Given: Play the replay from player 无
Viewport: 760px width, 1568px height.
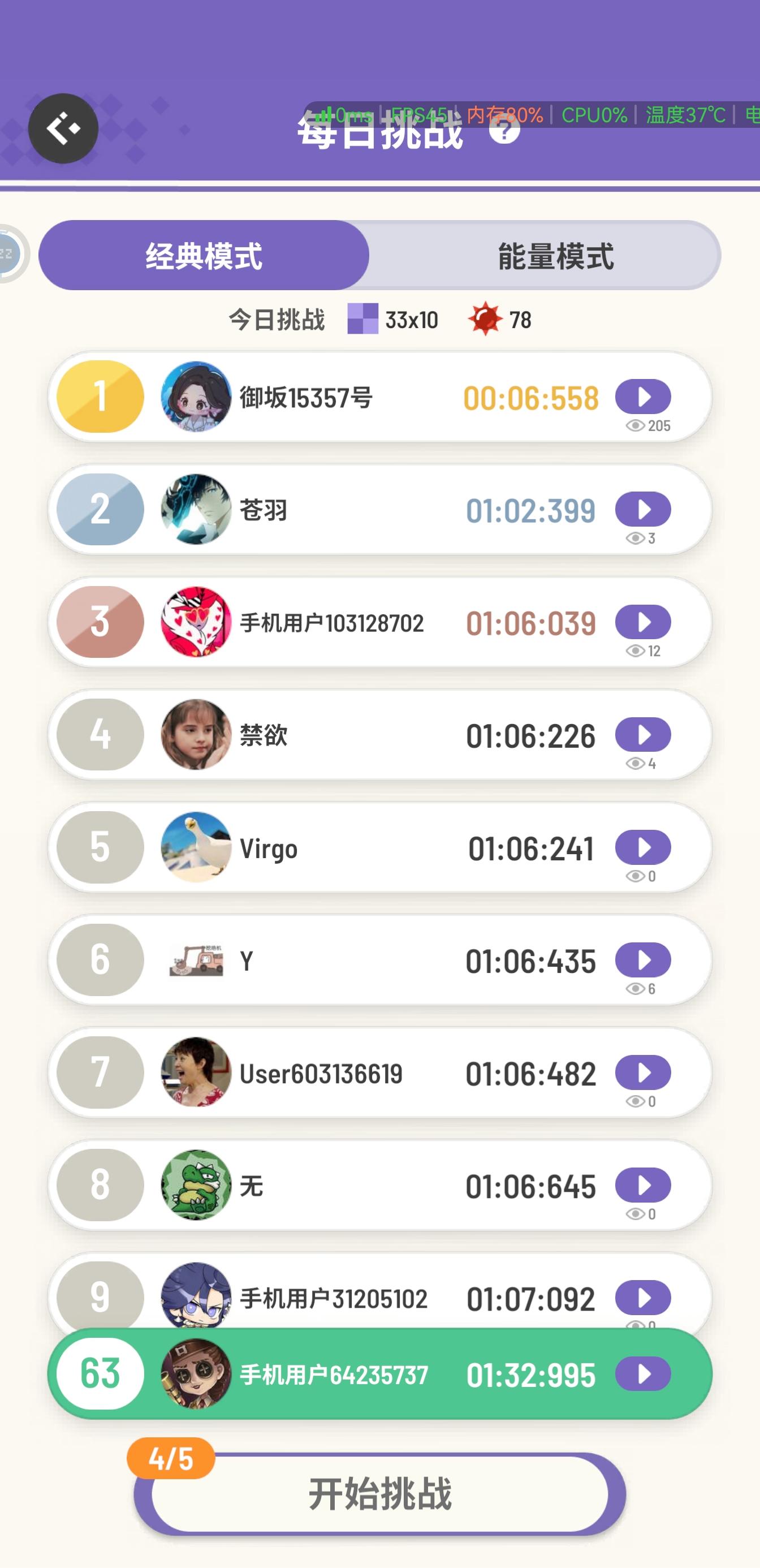Looking at the screenshot, I should [642, 1185].
